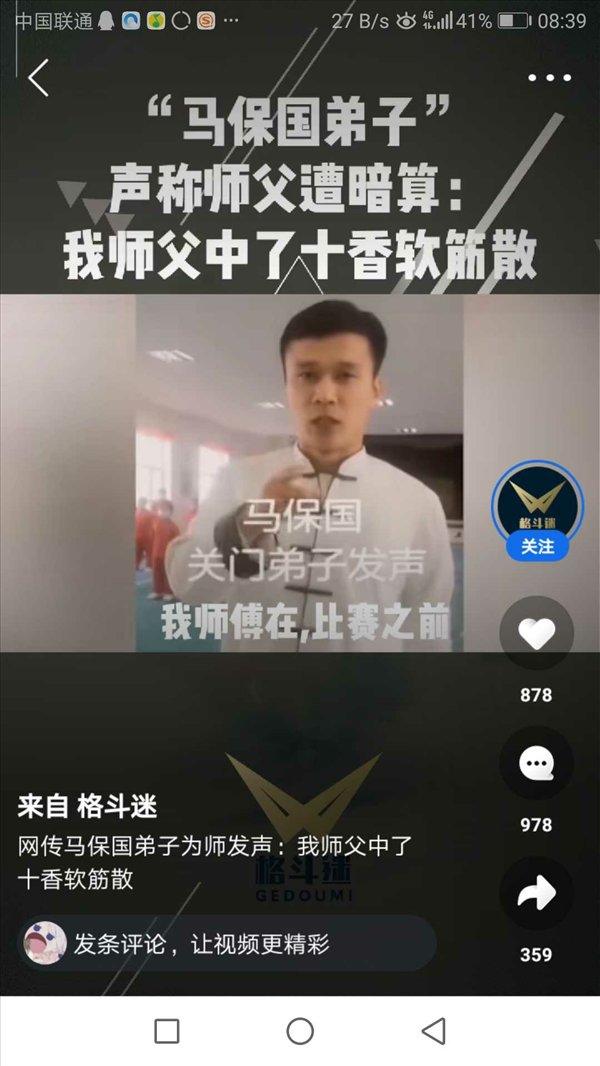
Task: Follow 格斗迷 with the 关注 button
Action: pyautogui.click(x=537, y=547)
